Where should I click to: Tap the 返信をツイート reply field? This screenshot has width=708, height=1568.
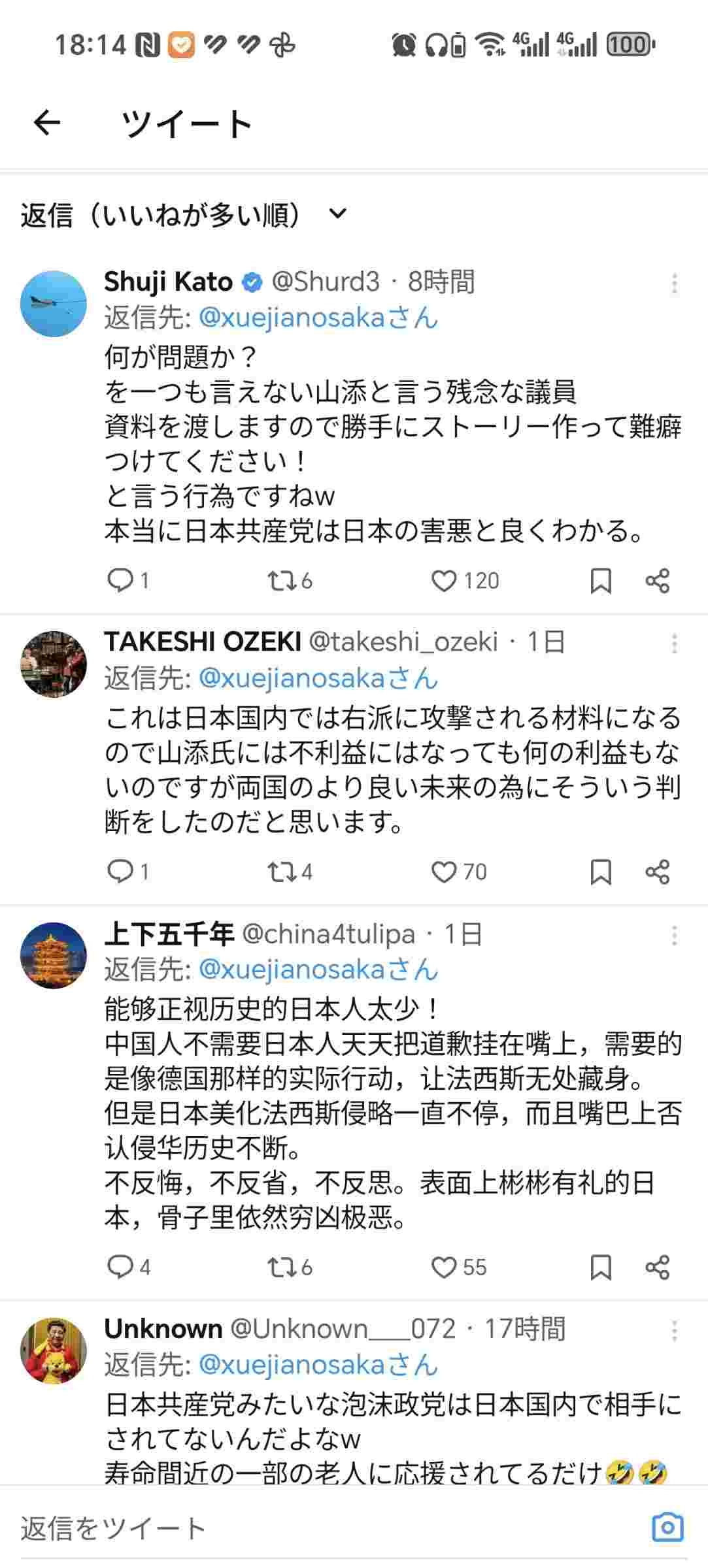[261, 1527]
